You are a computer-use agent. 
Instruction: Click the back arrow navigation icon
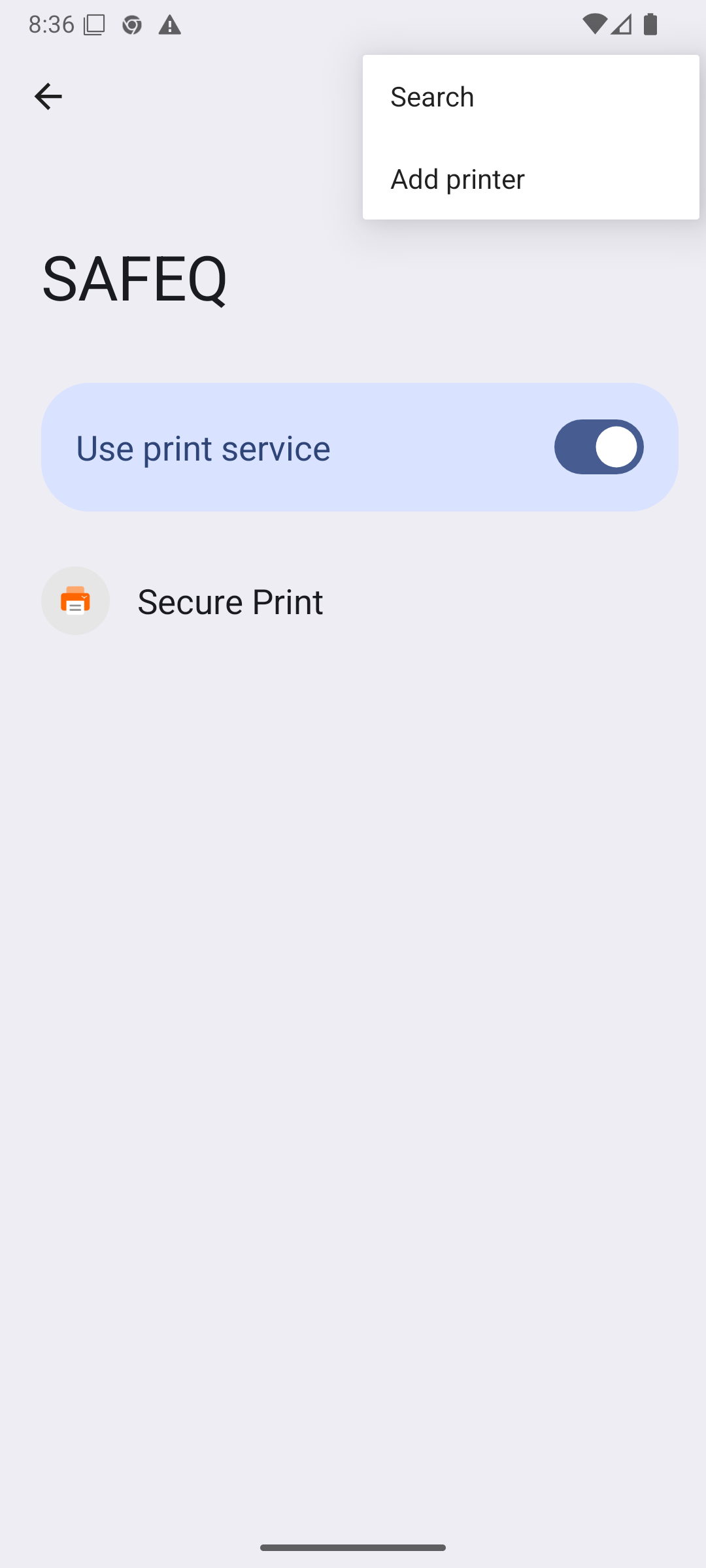tap(48, 96)
